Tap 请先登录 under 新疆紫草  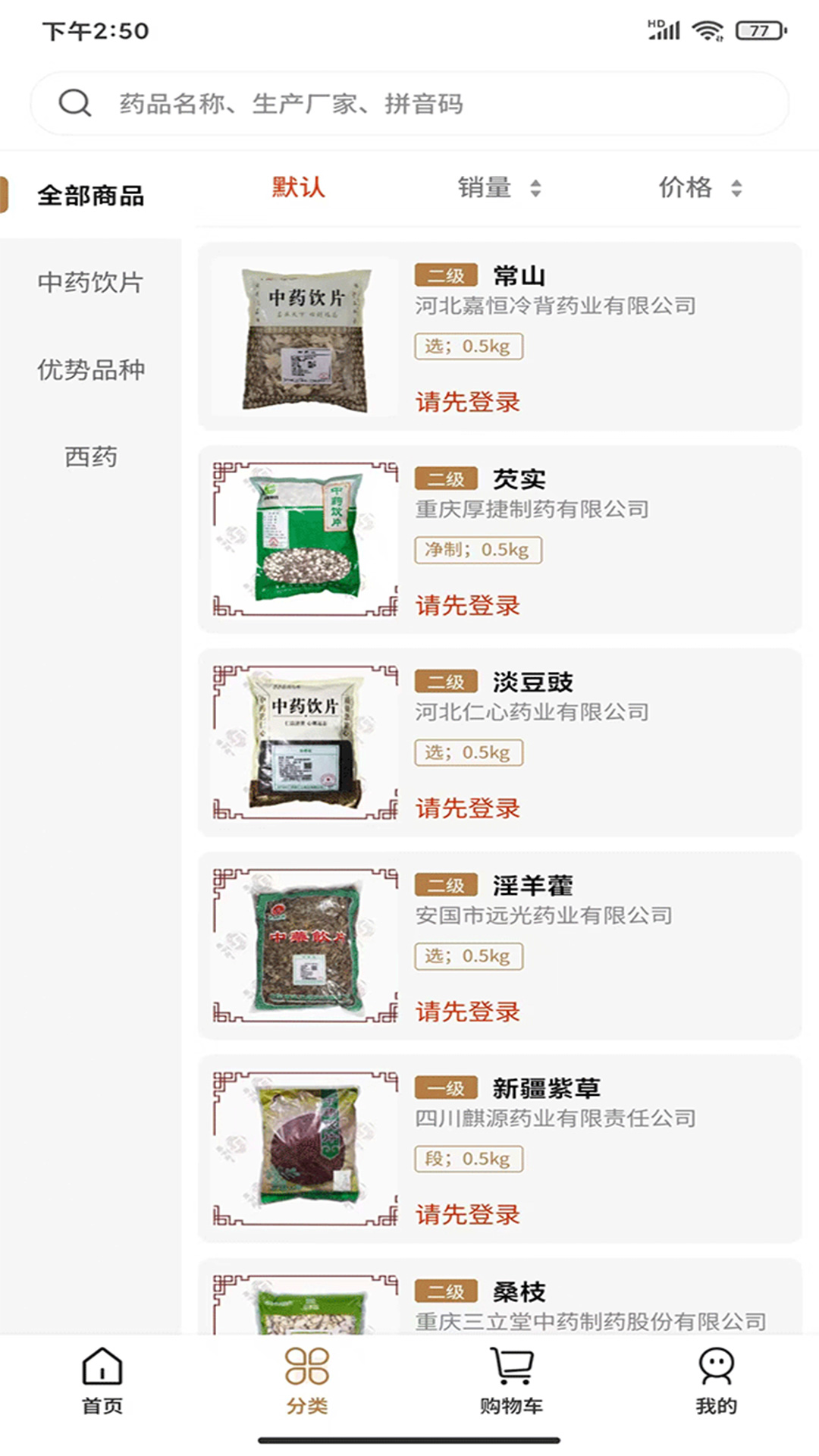tap(468, 1215)
